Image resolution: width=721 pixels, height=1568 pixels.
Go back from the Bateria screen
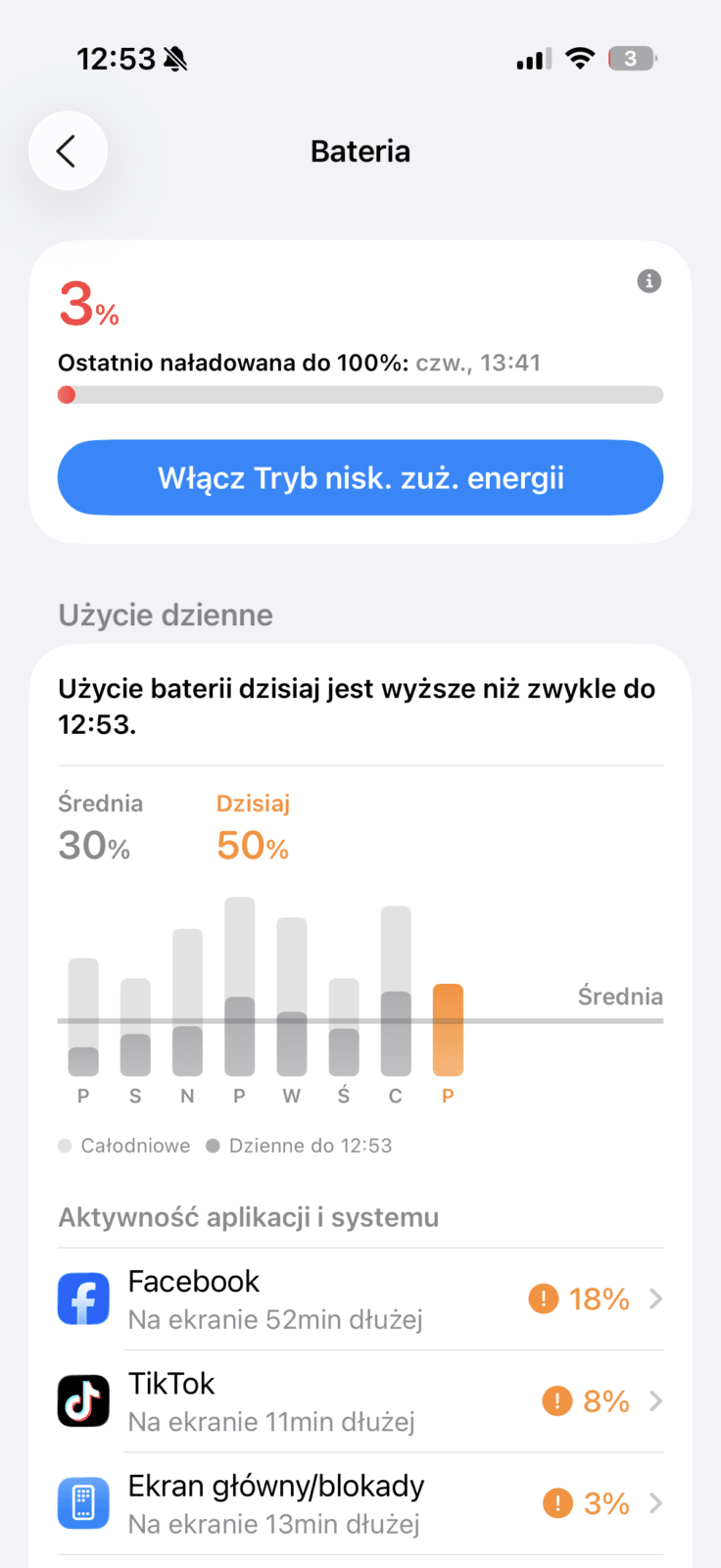click(x=68, y=151)
